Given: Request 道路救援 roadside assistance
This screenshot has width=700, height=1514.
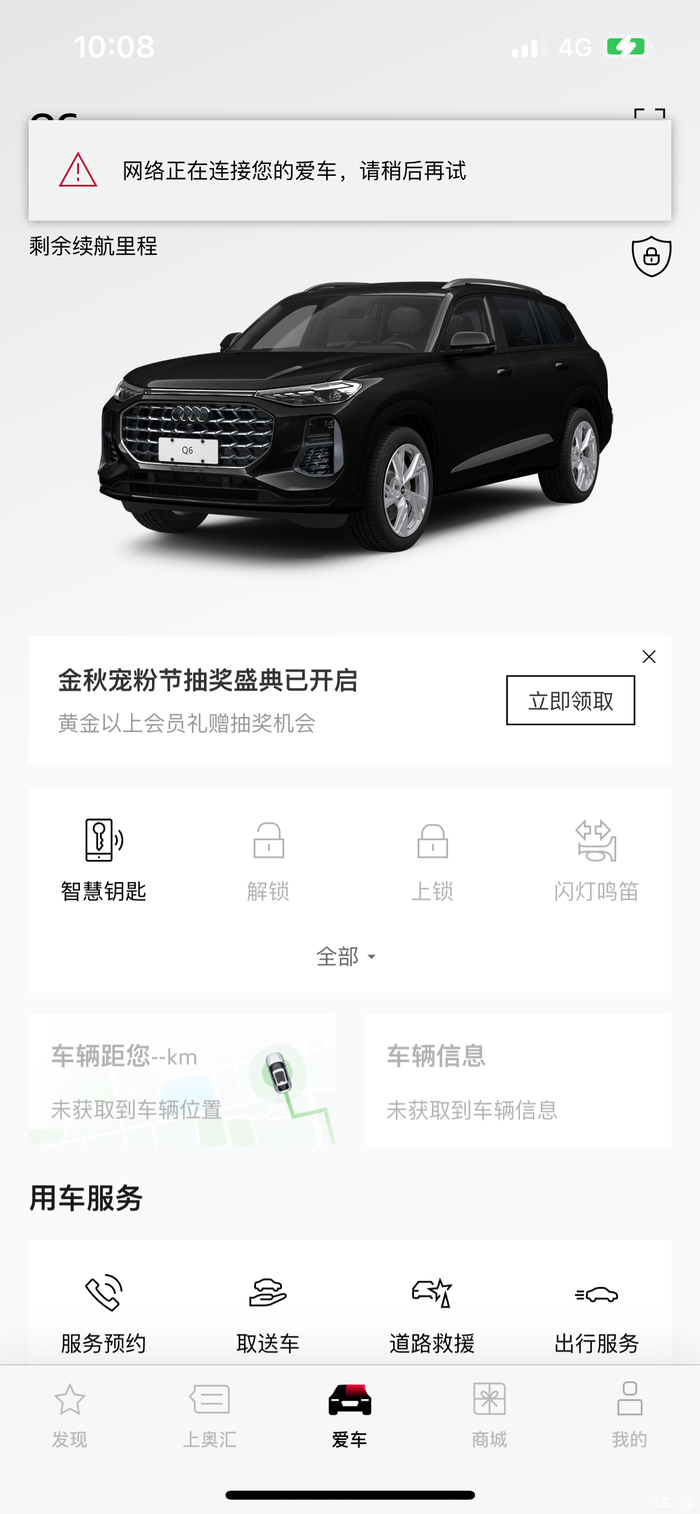Looking at the screenshot, I should 432,1313.
